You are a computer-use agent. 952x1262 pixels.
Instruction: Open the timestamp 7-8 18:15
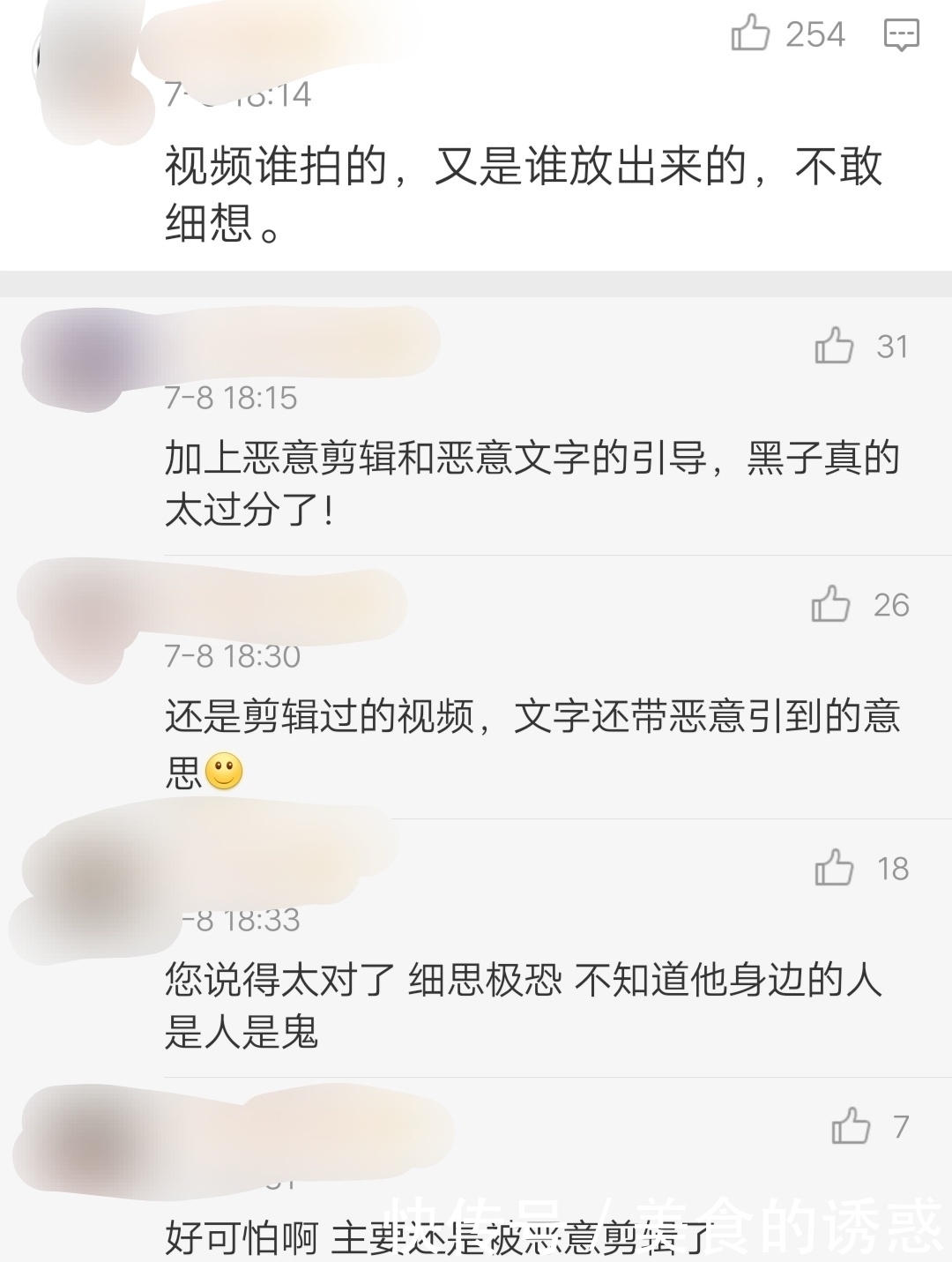click(x=232, y=398)
